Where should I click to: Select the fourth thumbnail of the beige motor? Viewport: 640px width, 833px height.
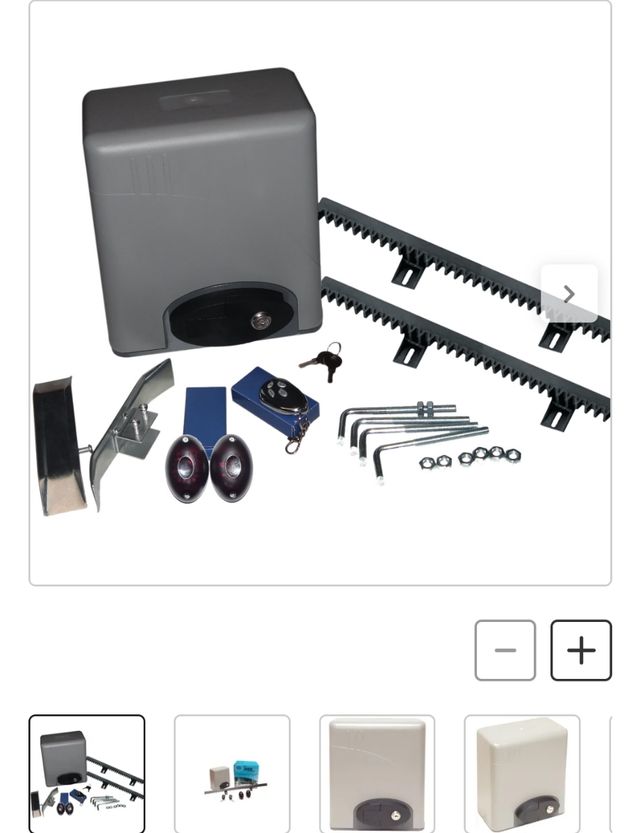tap(522, 773)
